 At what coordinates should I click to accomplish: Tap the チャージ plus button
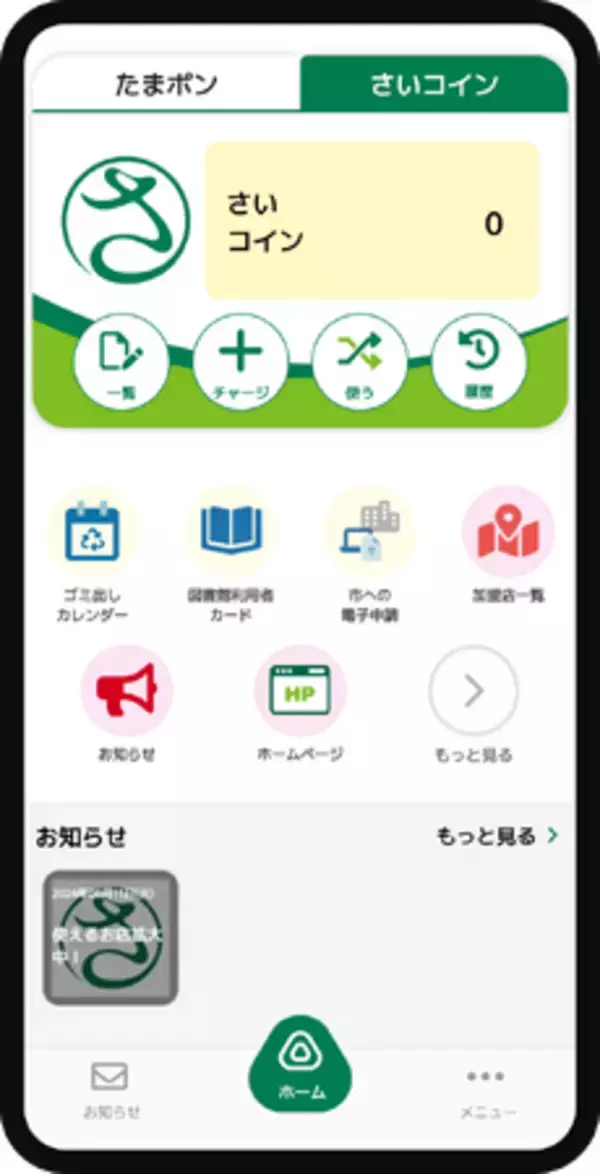point(241,360)
